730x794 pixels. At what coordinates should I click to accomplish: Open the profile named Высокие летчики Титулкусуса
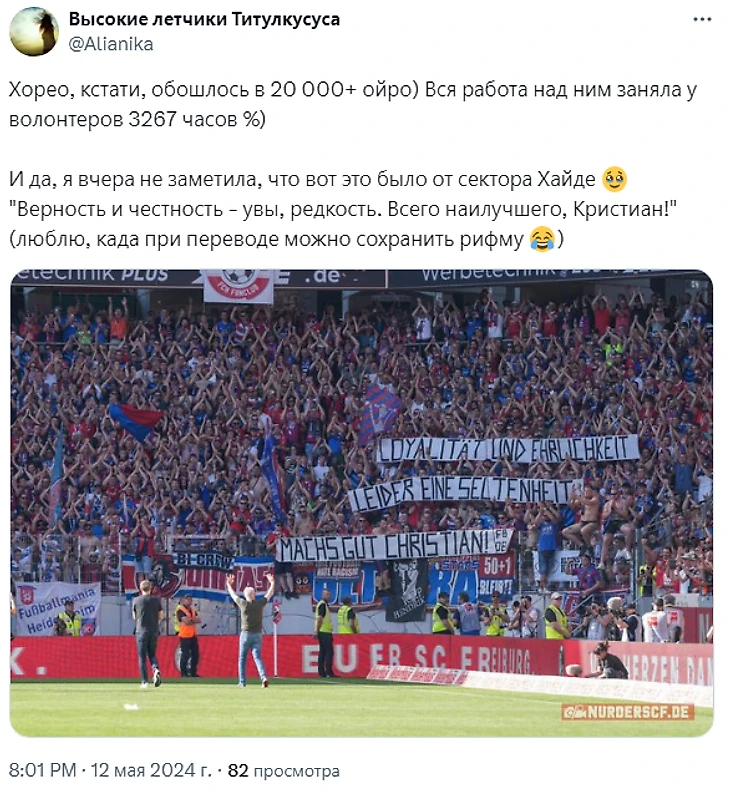[x=204, y=20]
